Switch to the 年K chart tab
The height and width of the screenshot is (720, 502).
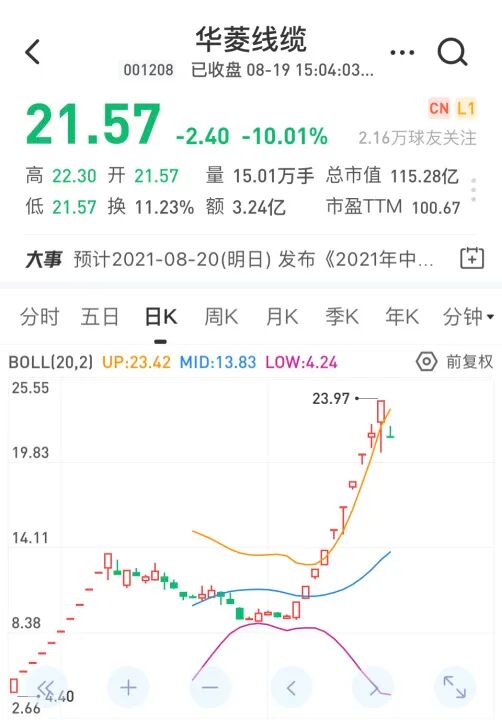(402, 317)
